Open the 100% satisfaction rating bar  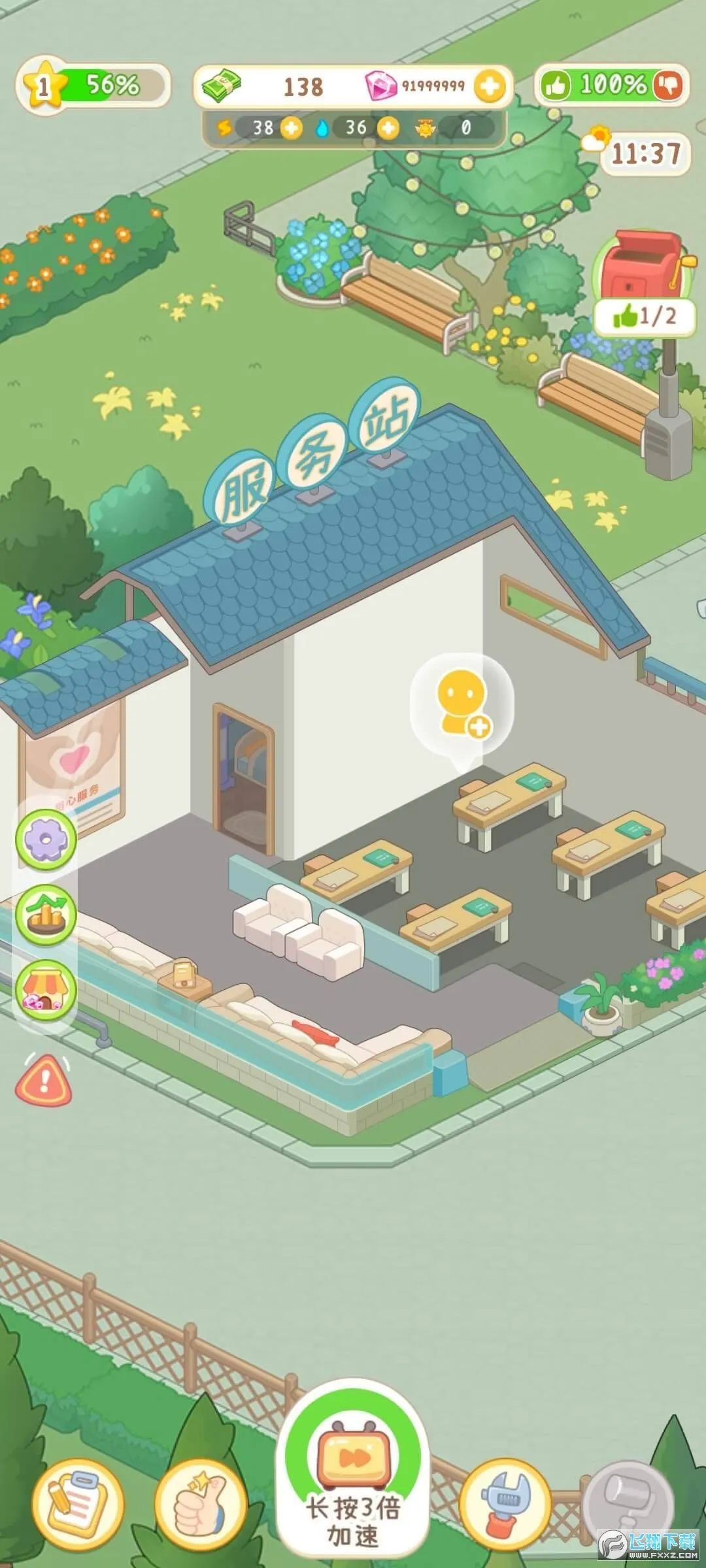[612, 85]
